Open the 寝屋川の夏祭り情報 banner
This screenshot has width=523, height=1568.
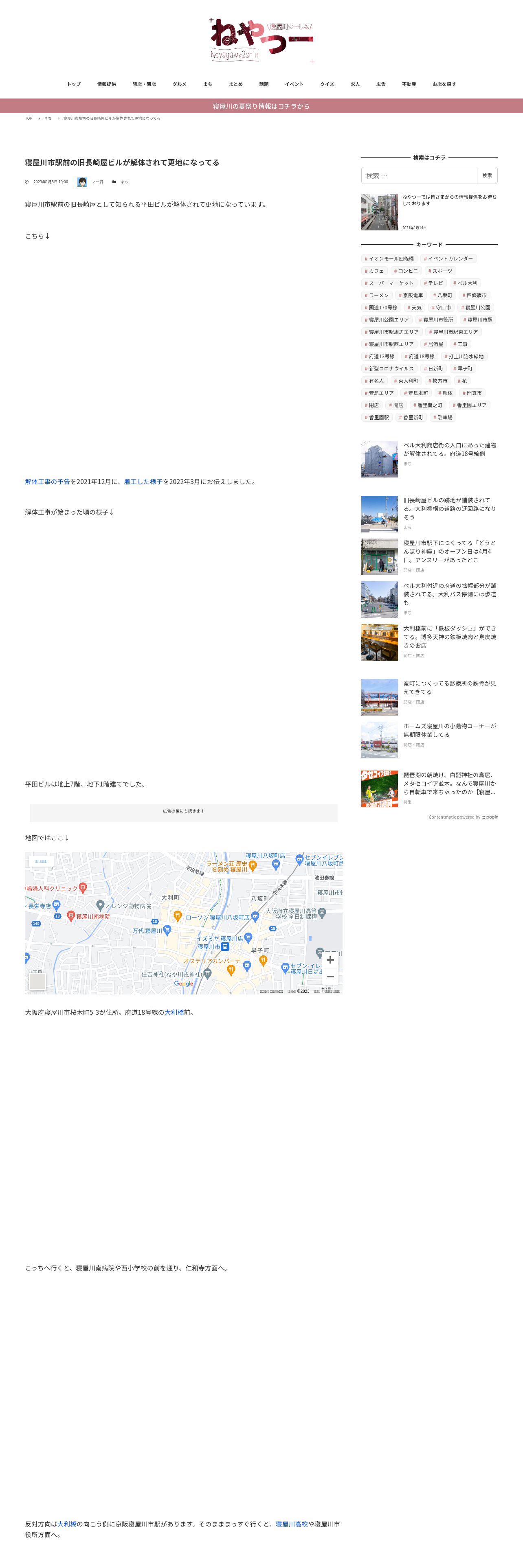(x=261, y=106)
